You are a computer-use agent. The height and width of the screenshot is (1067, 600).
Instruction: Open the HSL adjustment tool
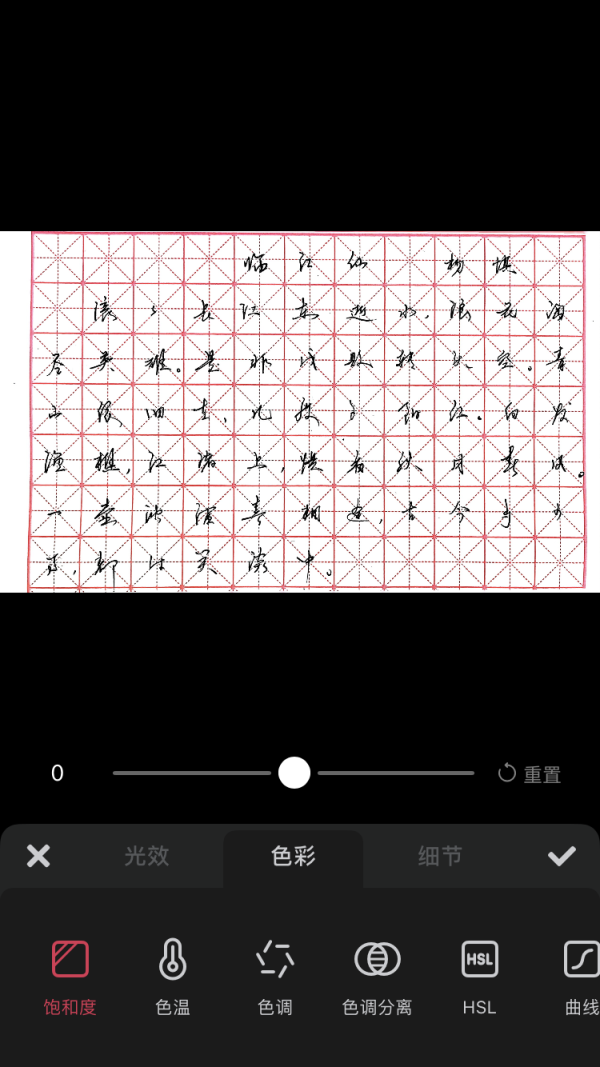coord(479,975)
